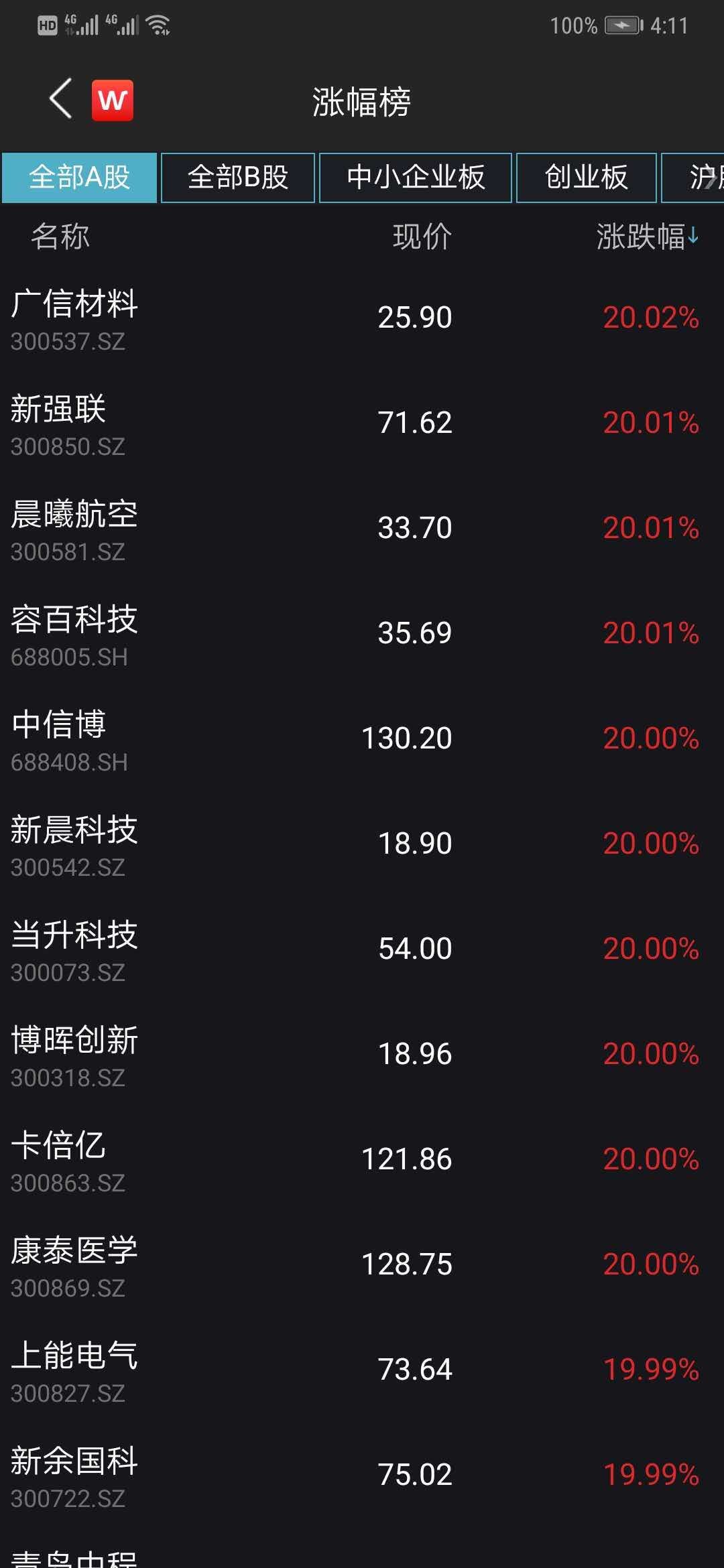Sort by 现价 column header

(422, 237)
